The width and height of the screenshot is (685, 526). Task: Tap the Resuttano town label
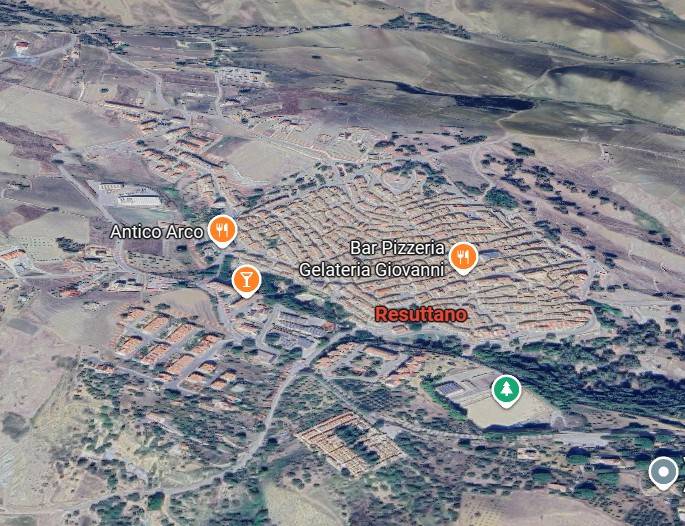pos(421,314)
